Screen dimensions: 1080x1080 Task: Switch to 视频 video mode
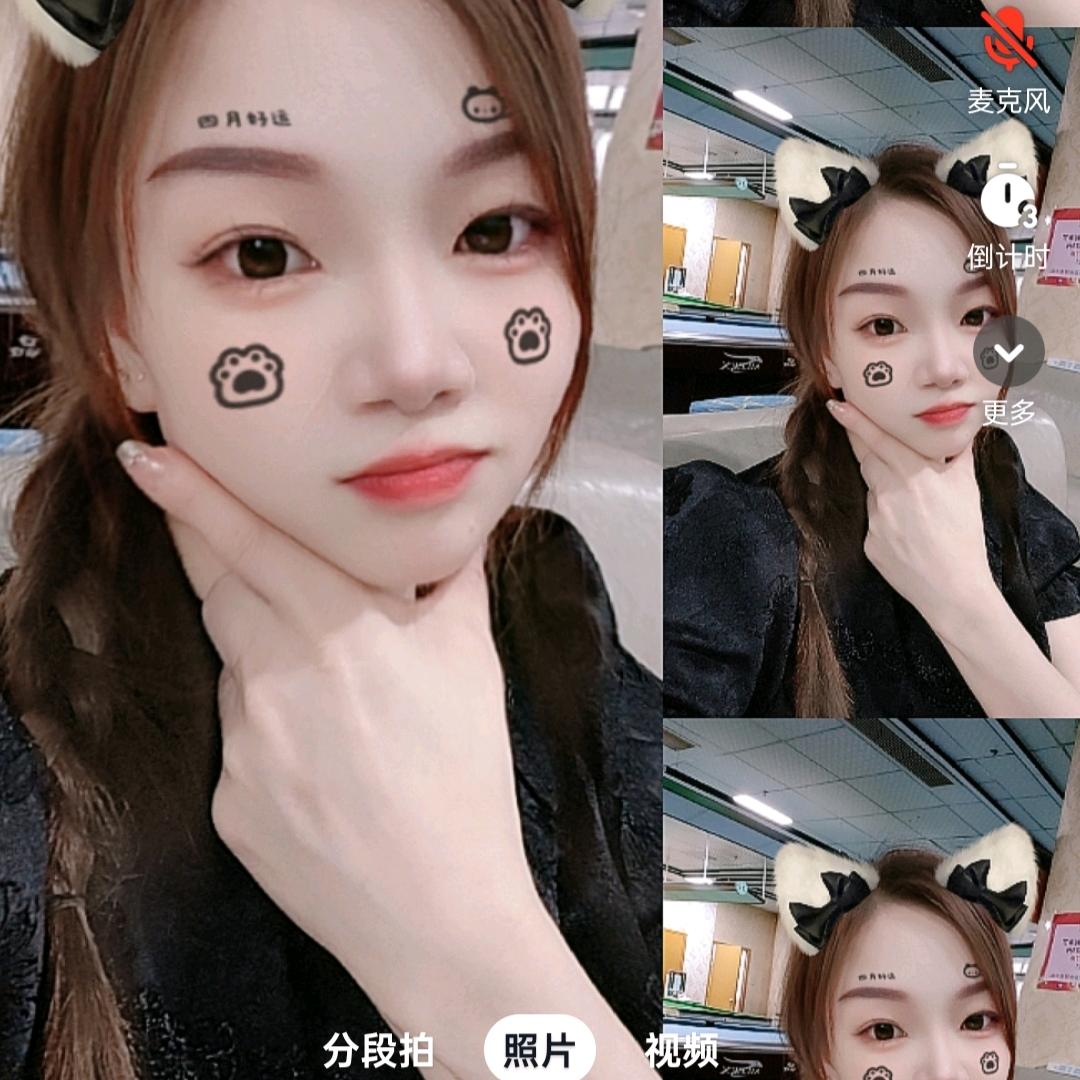pos(681,1051)
